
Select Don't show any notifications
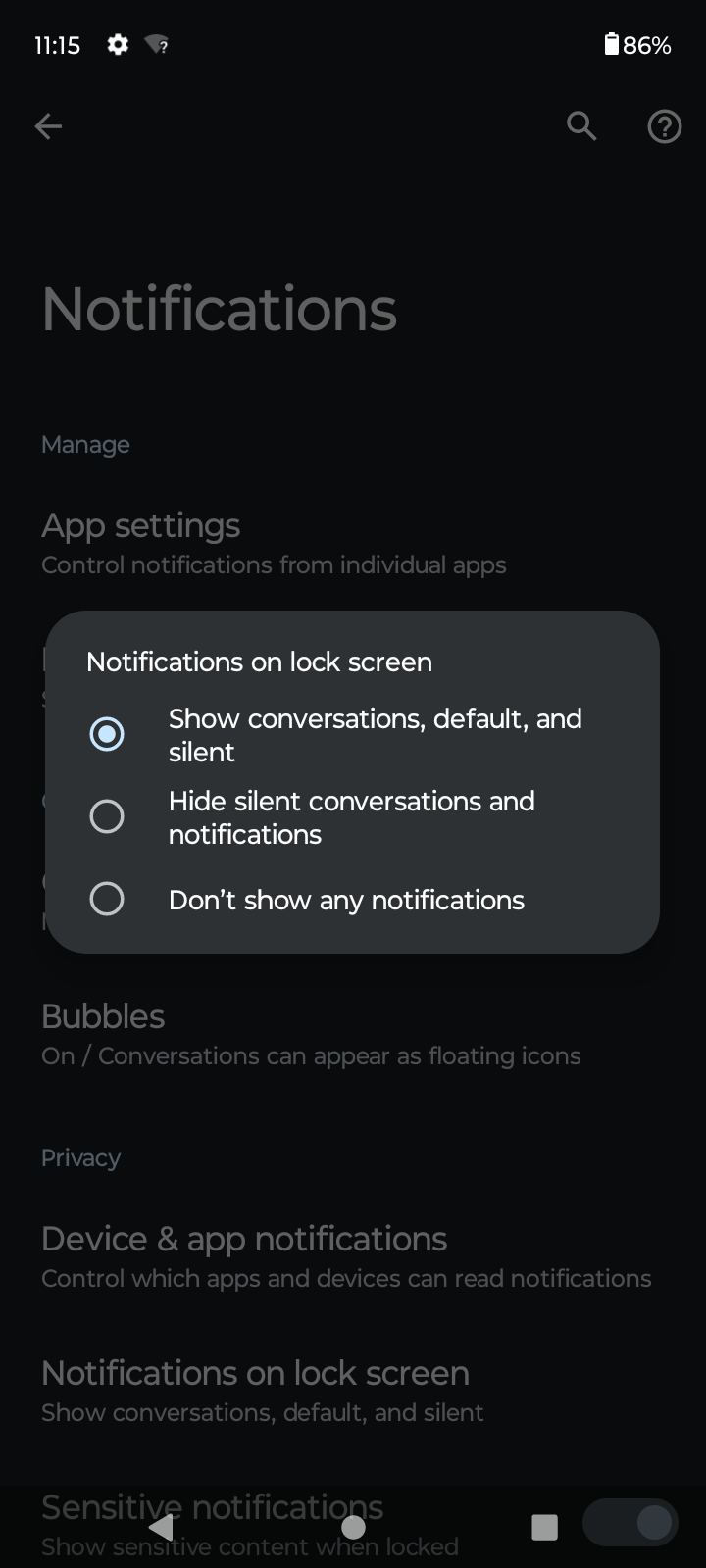coord(107,898)
